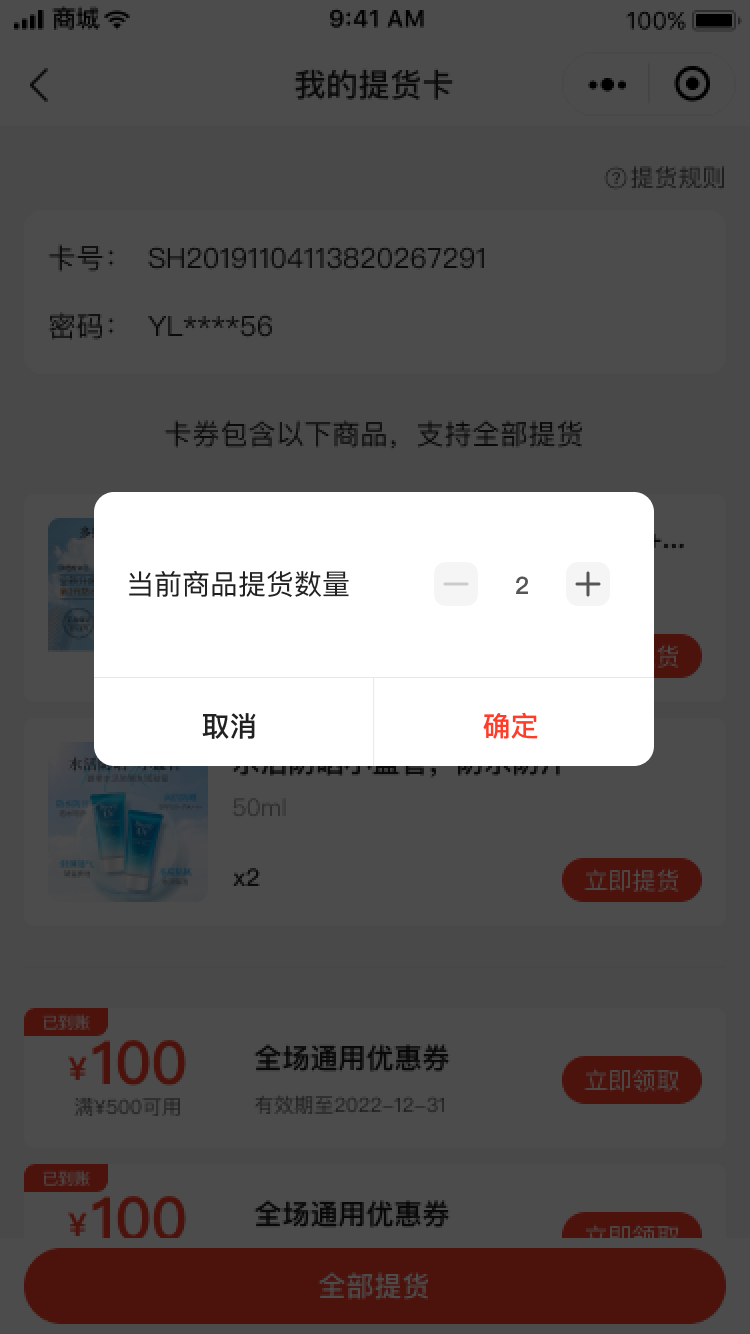Decrease pickup quantity with the minus button
The image size is (750, 1334).
[x=456, y=584]
